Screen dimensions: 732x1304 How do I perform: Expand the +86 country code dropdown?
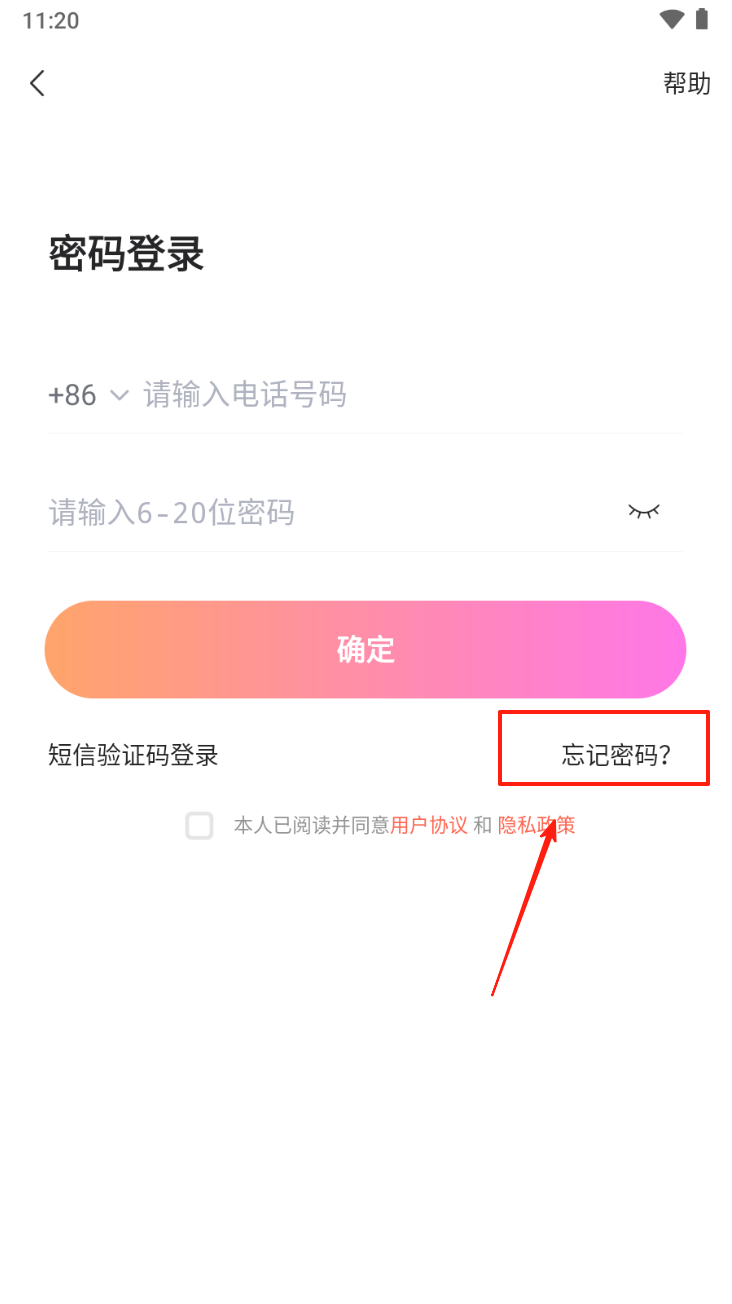pos(88,395)
